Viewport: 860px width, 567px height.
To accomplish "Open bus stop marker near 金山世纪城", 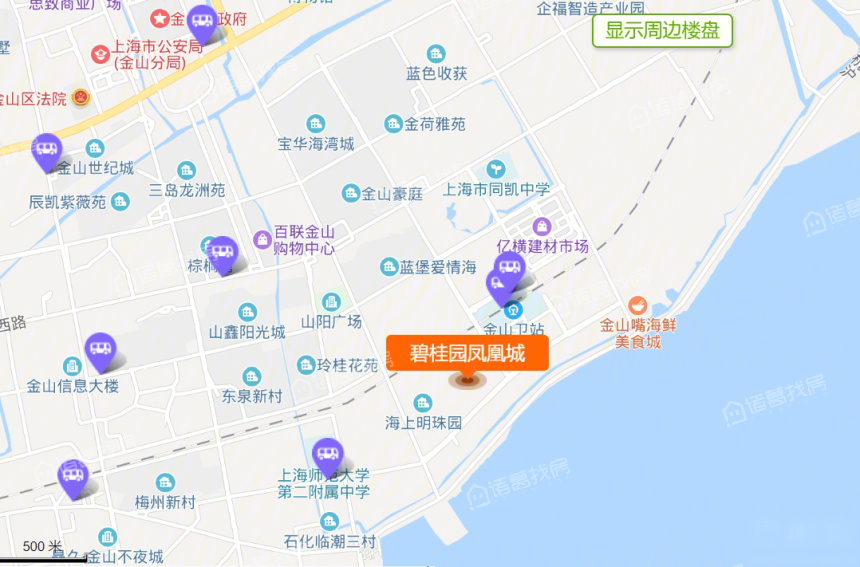I will coord(47,151).
